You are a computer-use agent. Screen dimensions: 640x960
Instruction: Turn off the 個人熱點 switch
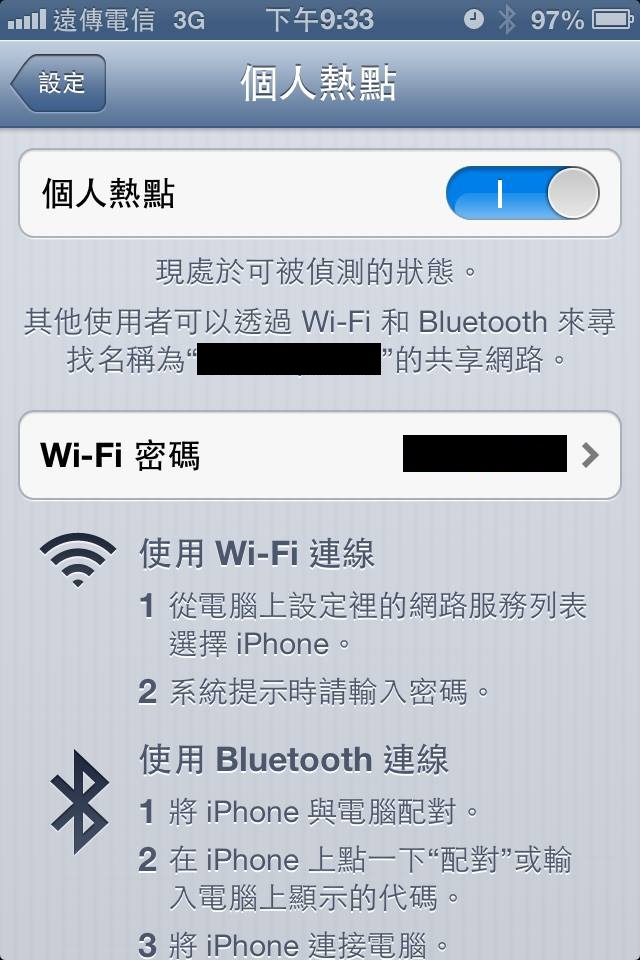(x=522, y=193)
